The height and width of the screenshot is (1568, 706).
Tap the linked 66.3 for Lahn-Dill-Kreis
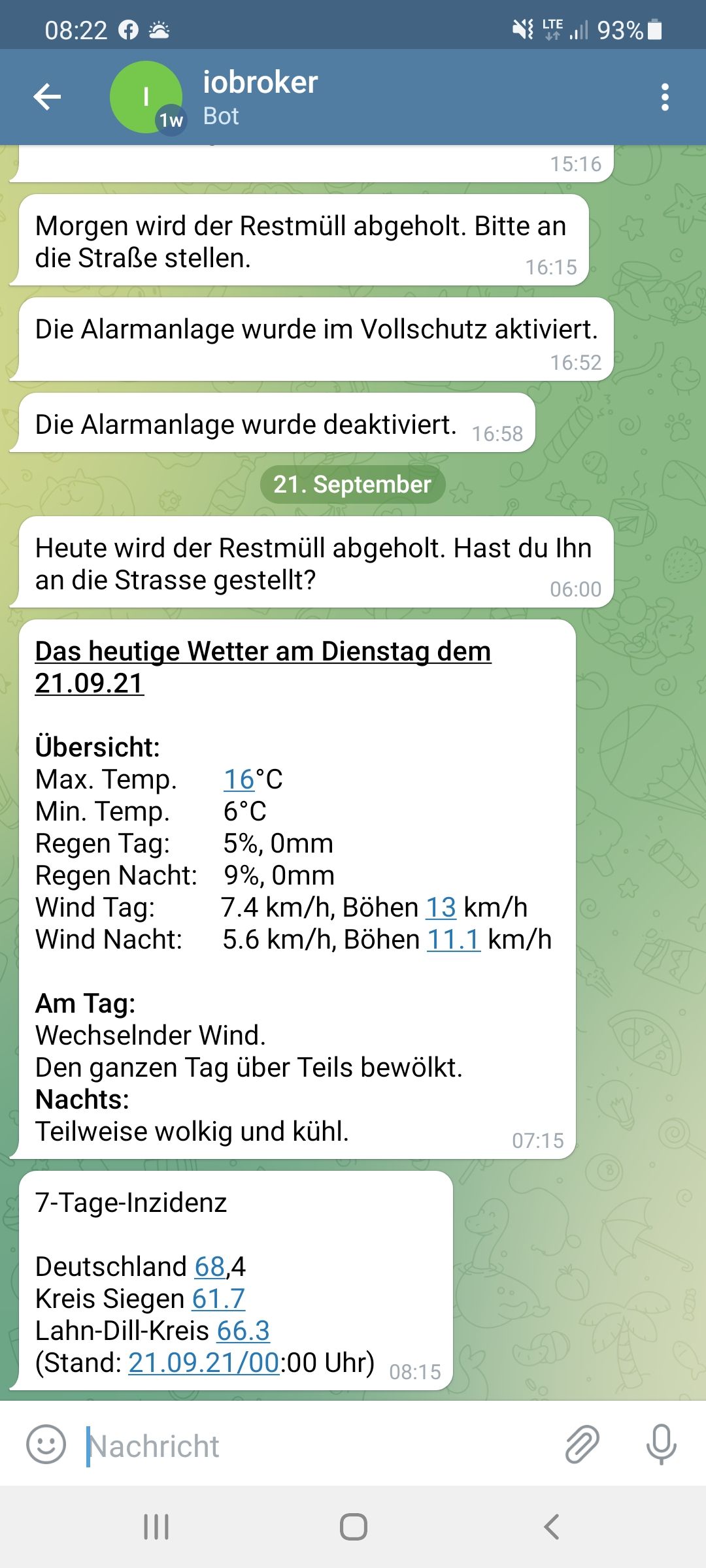pyautogui.click(x=243, y=1331)
